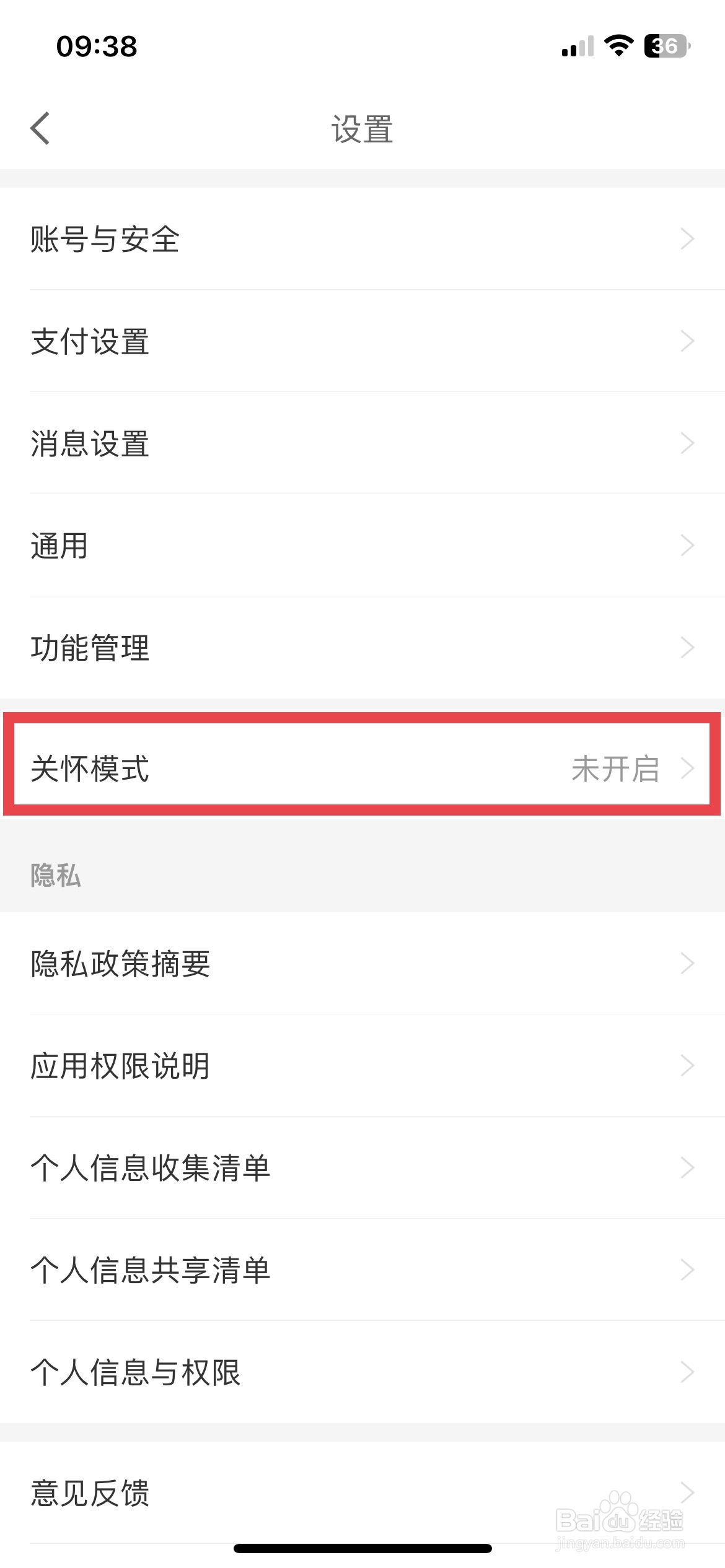Open 功能管理 feature management
The height and width of the screenshot is (1568, 725).
click(x=90, y=648)
